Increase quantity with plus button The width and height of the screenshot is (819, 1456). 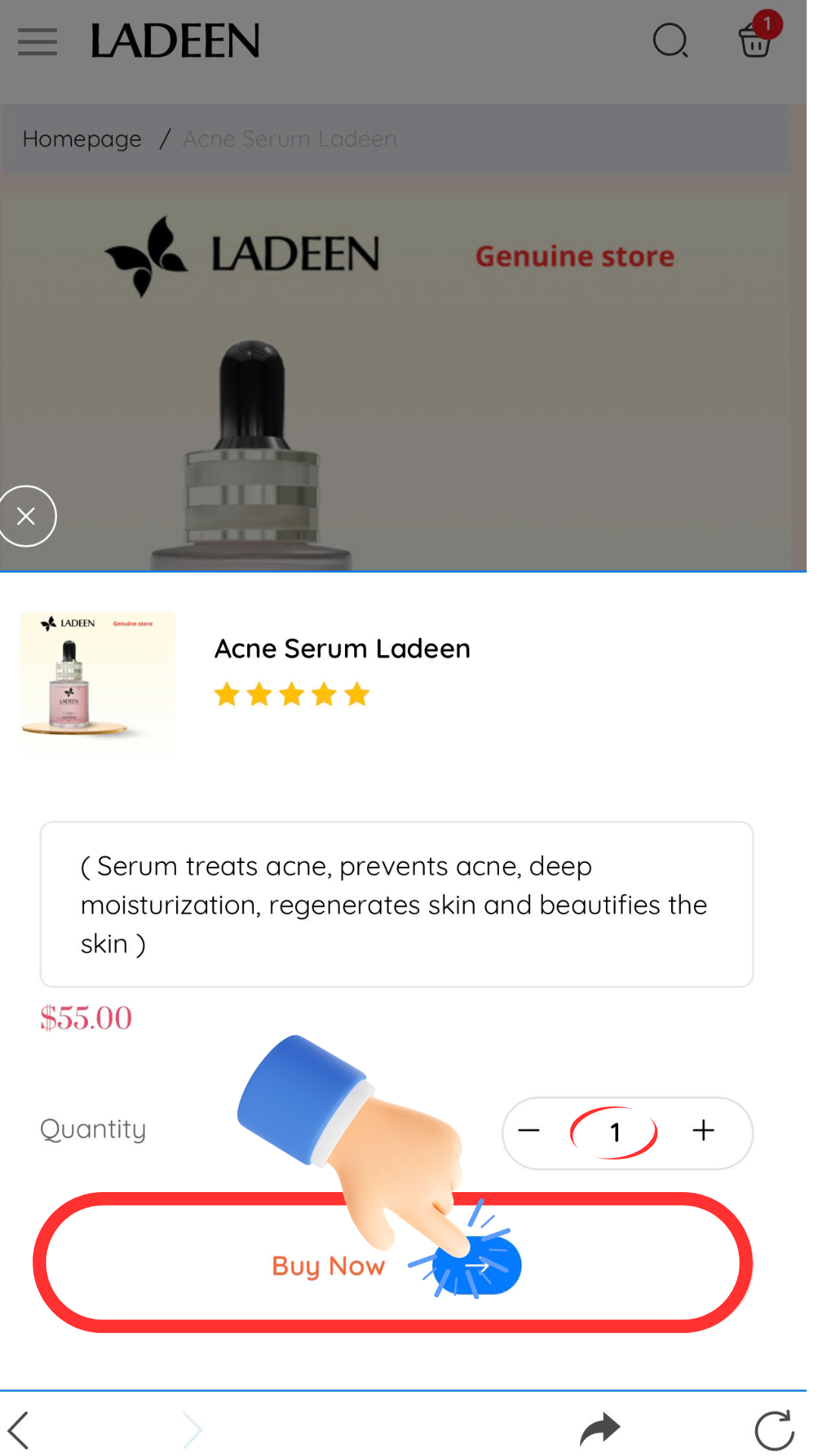[703, 1131]
